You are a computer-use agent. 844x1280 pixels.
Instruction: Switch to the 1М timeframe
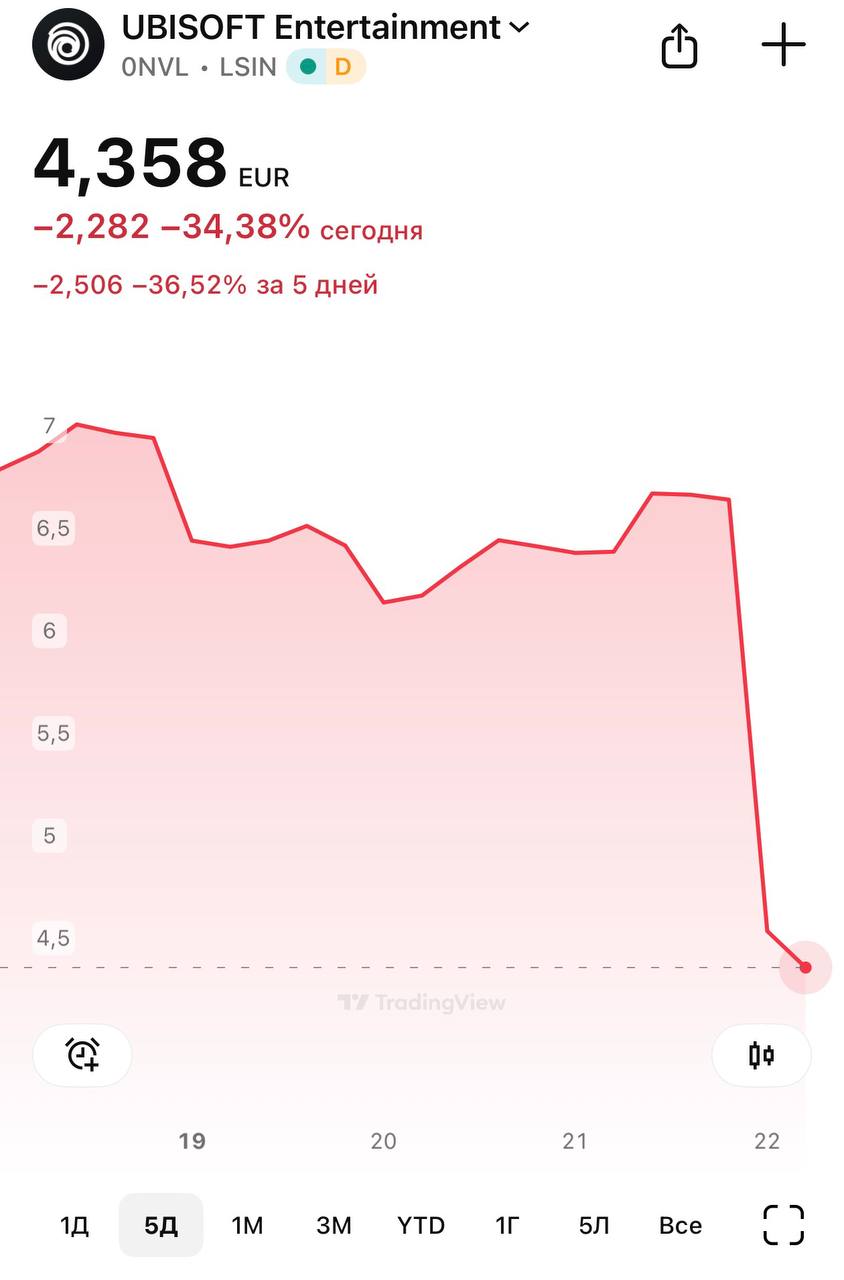pos(247,1225)
